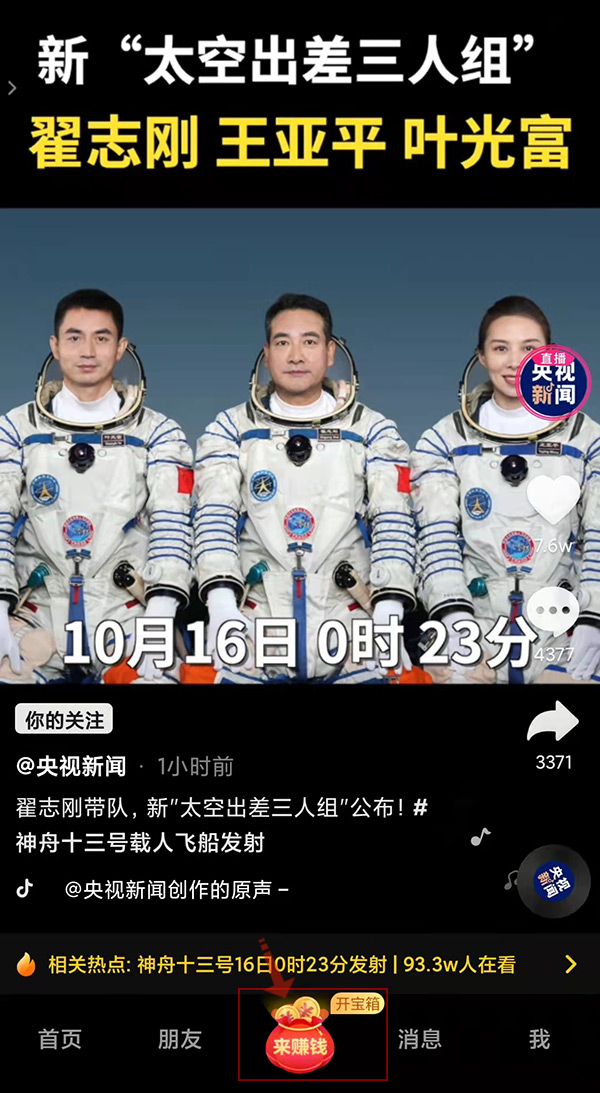Share this video with the arrow icon
The width and height of the screenshot is (600, 1093).
[x=553, y=722]
